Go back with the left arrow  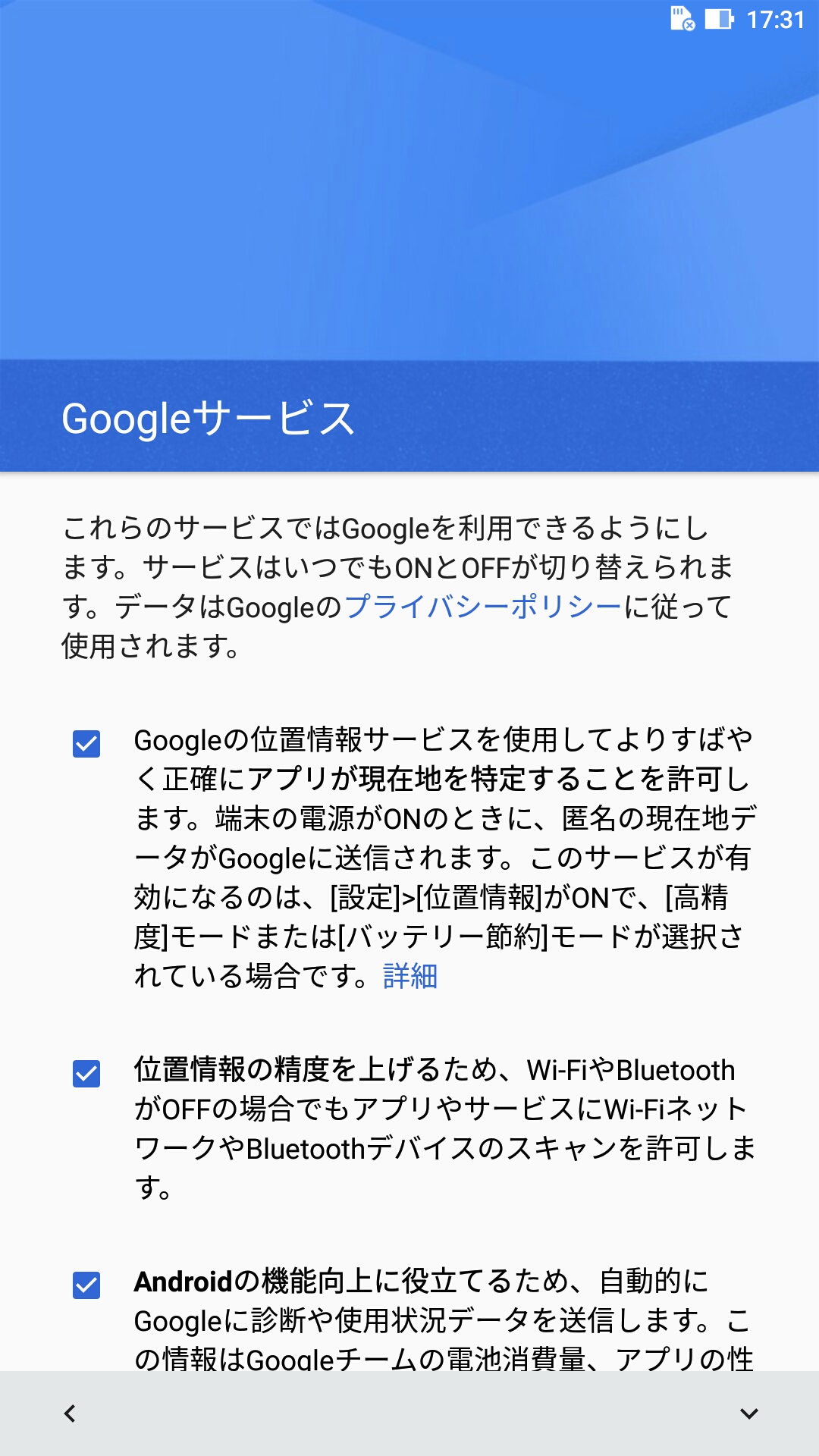(x=70, y=1414)
